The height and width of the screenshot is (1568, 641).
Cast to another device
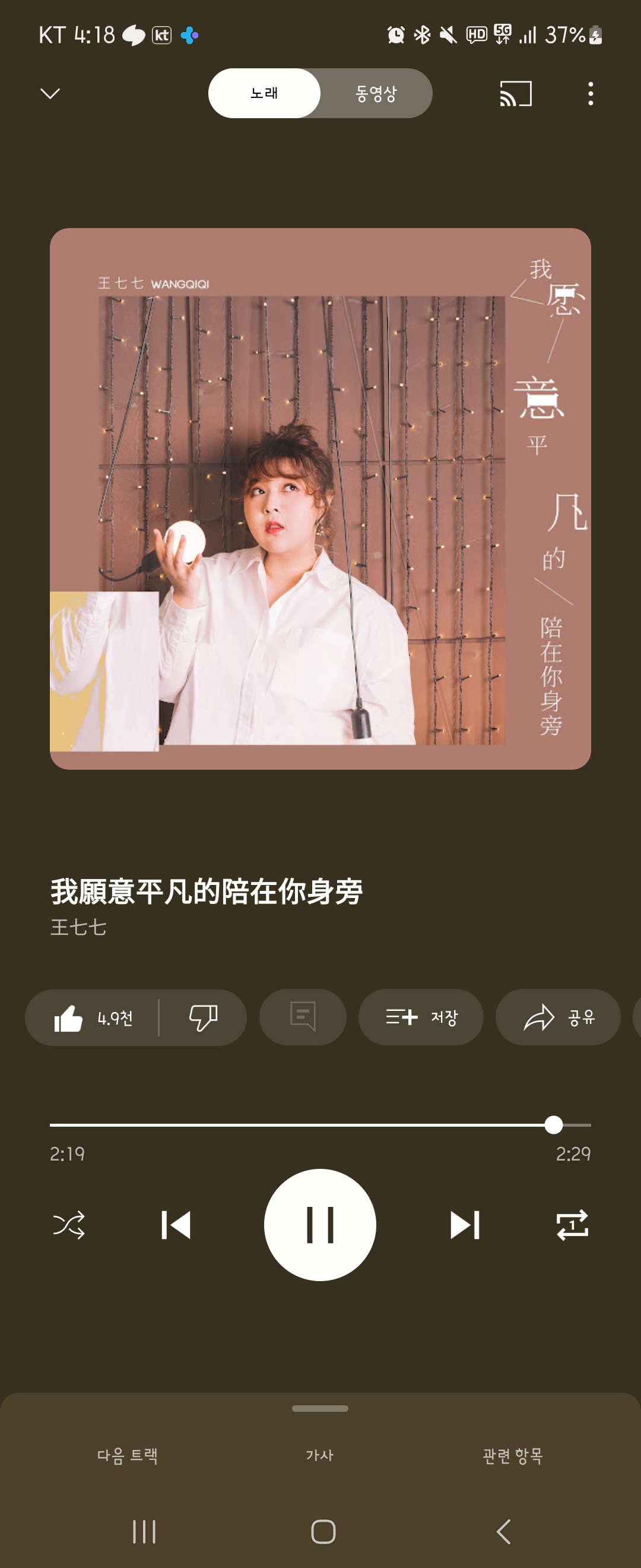click(515, 94)
